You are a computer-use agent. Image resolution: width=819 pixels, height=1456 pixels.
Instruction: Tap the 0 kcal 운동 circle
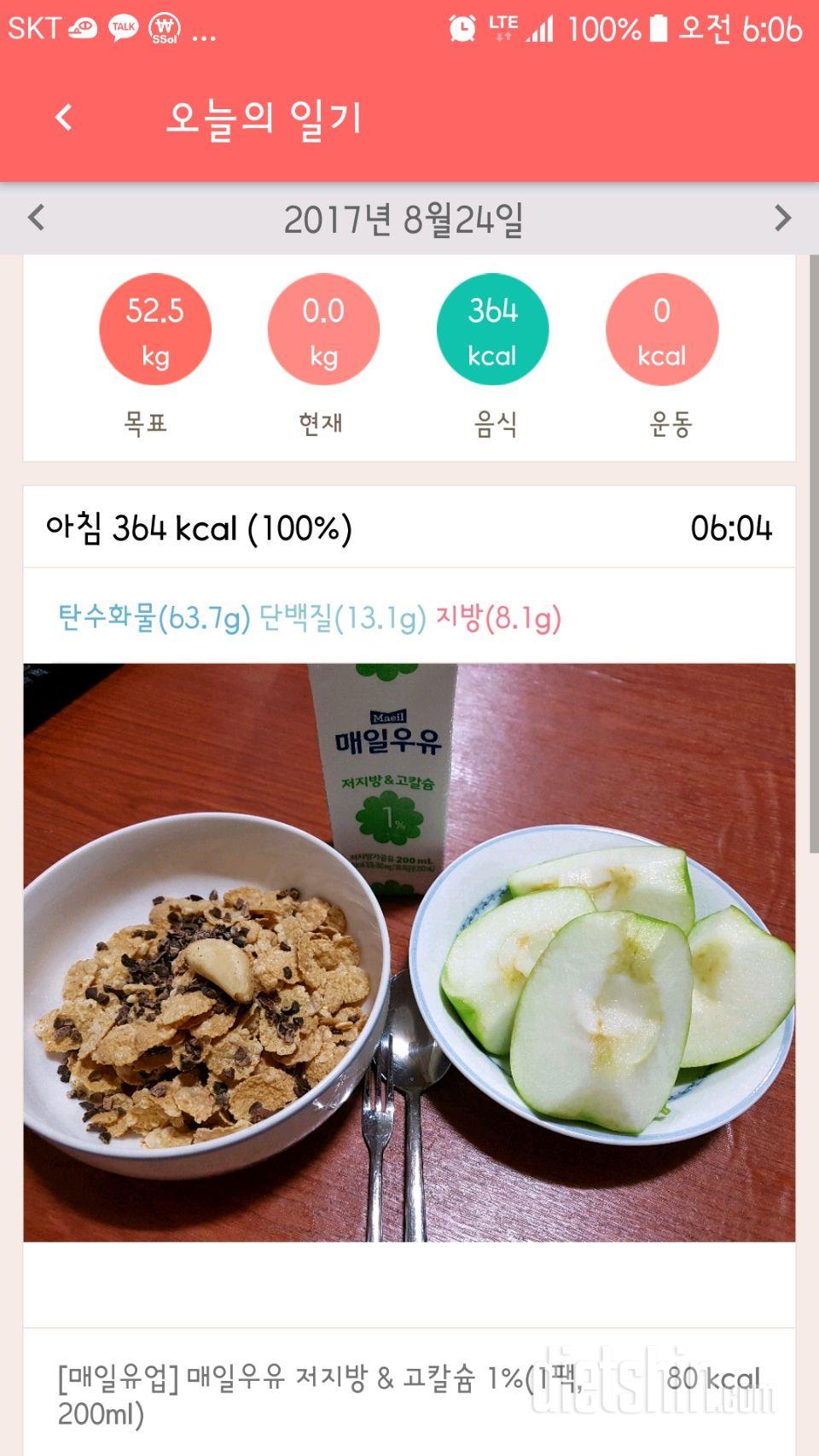click(662, 329)
